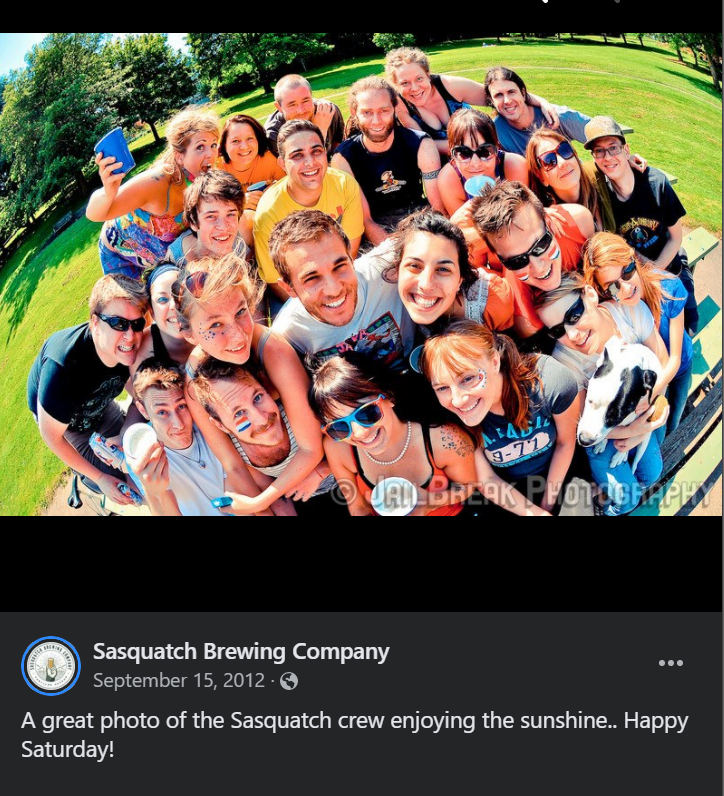Open Sasquatch Brewing Company's profile picture

tap(50, 666)
